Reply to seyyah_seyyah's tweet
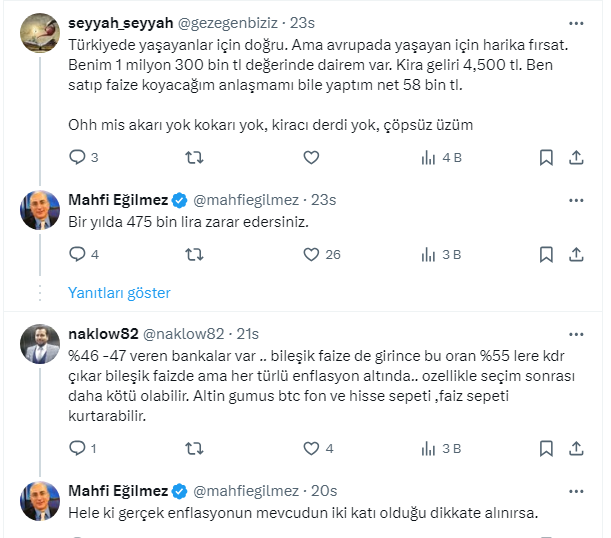The image size is (611, 538). pos(77,157)
